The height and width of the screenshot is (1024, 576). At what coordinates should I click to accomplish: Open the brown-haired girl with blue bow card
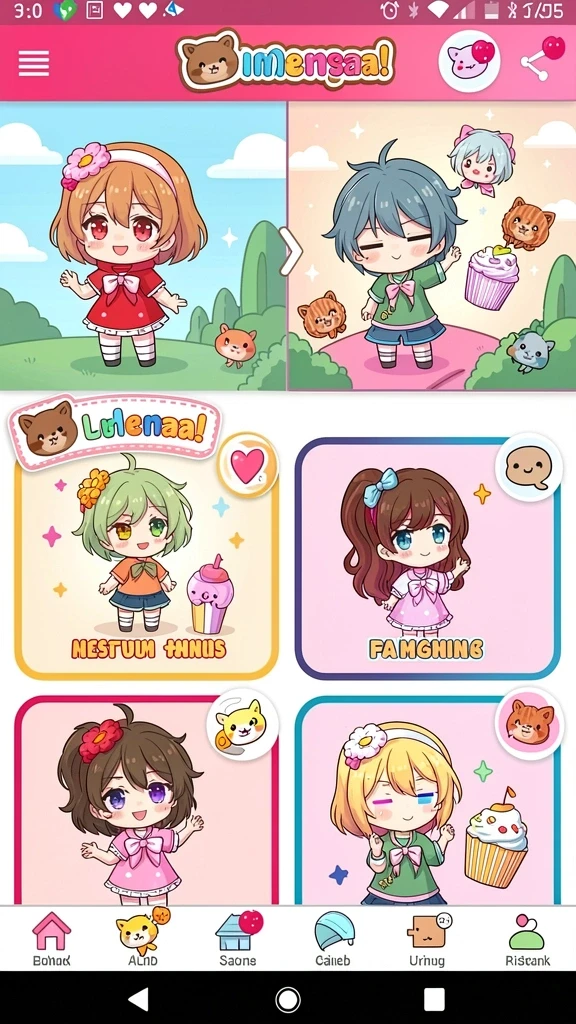coord(428,559)
